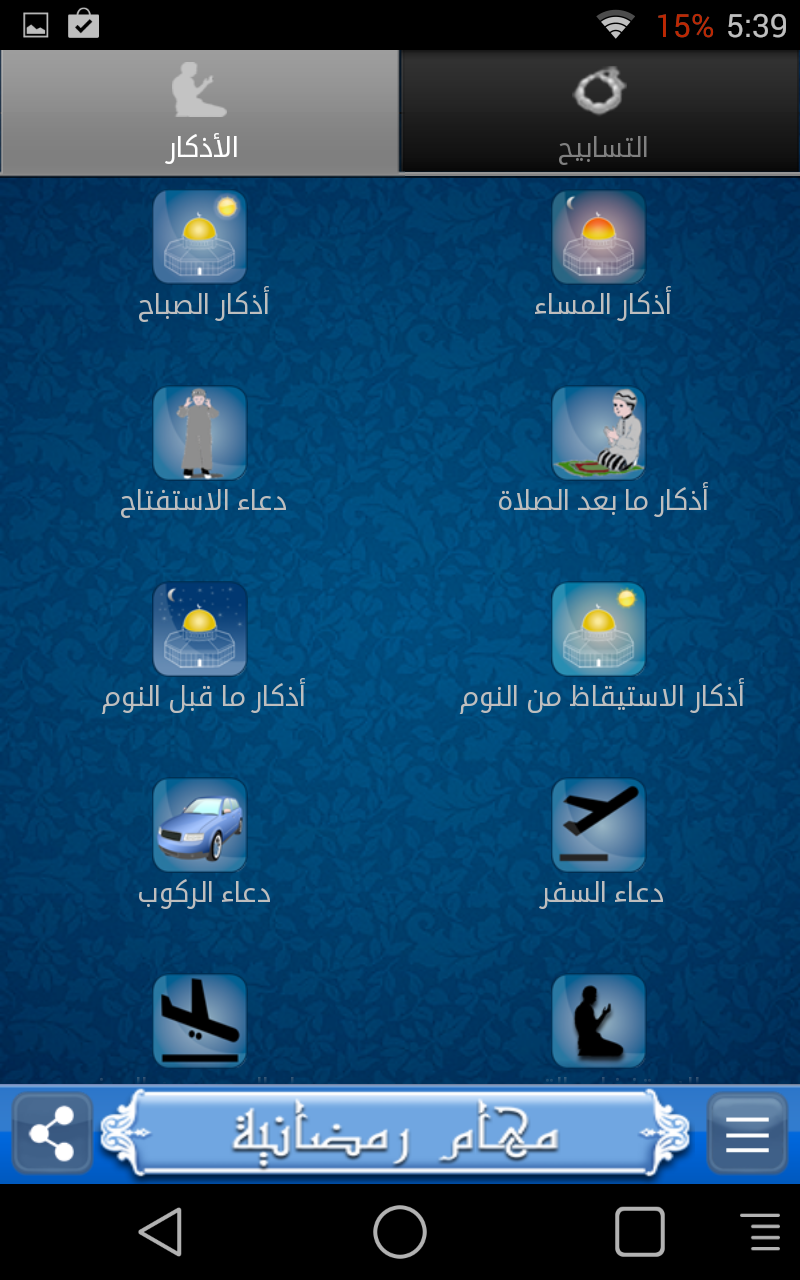The width and height of the screenshot is (800, 1280).
Task: Tap the مهام رمضانية banner
Action: tap(396, 1134)
